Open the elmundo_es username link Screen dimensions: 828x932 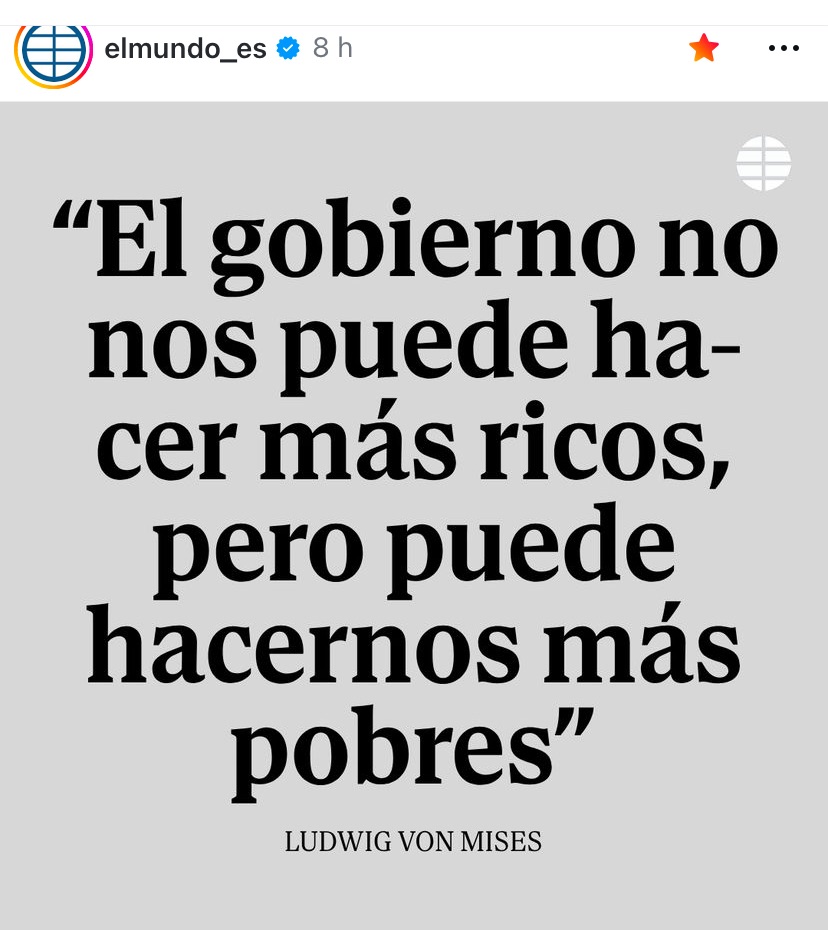(x=185, y=48)
